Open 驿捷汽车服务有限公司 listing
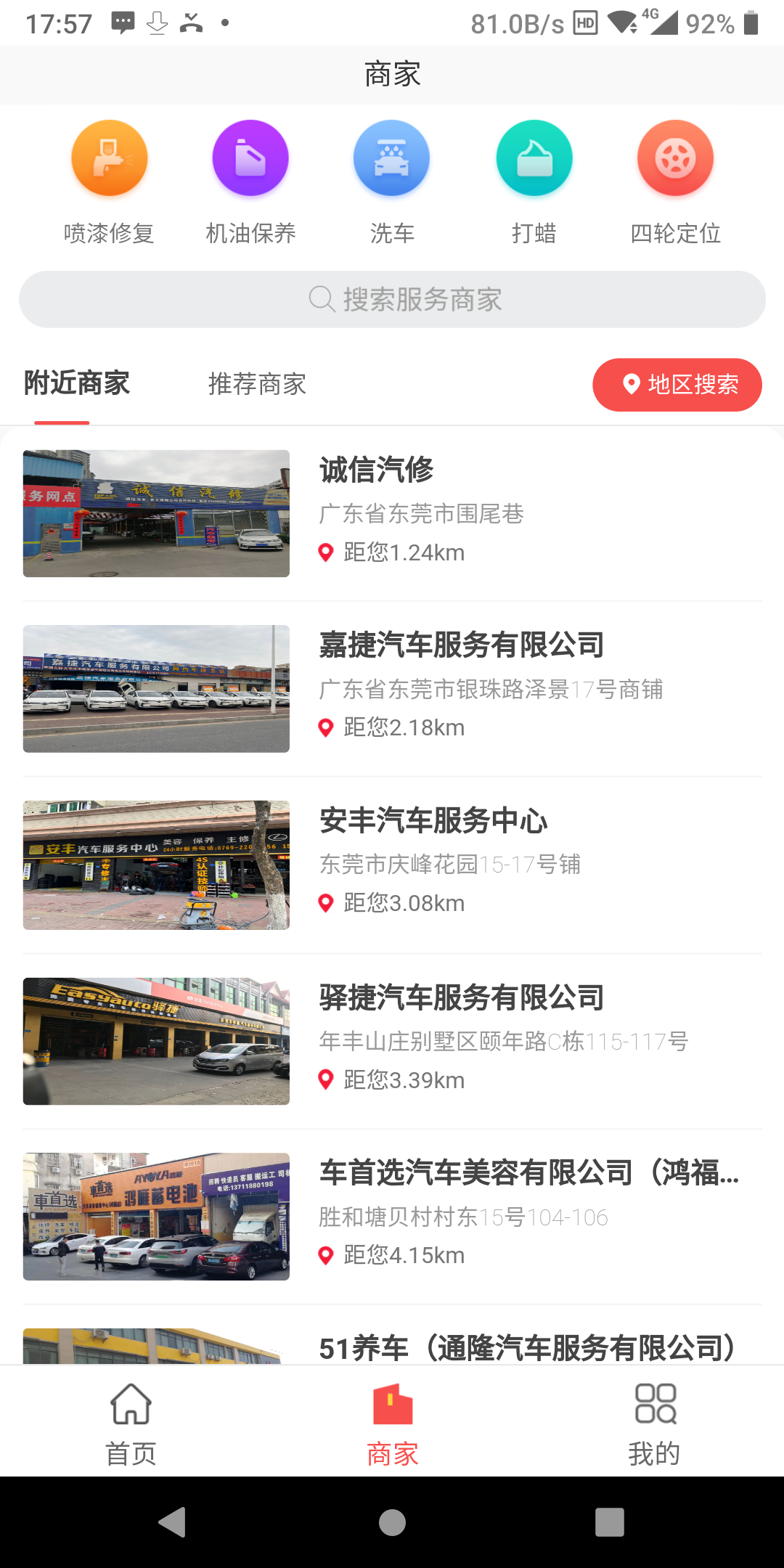Image resolution: width=784 pixels, height=1568 pixels. click(x=392, y=1041)
